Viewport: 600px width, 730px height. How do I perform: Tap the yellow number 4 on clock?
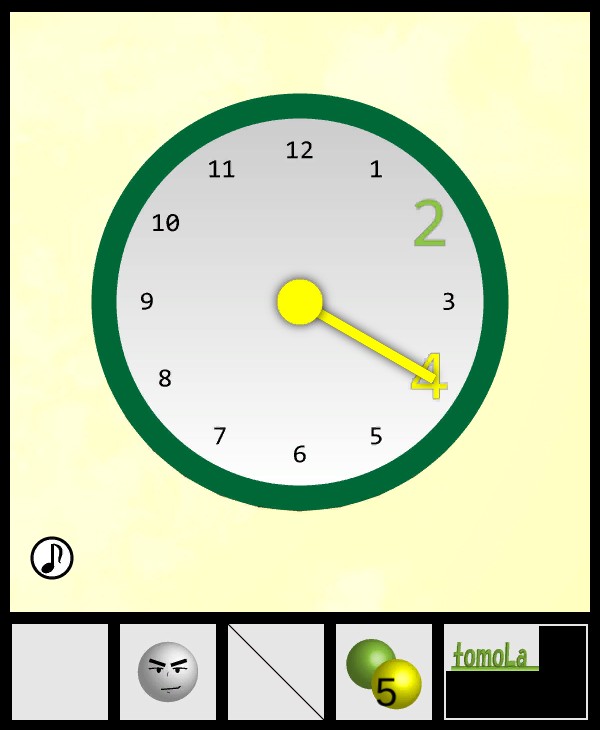coord(430,376)
